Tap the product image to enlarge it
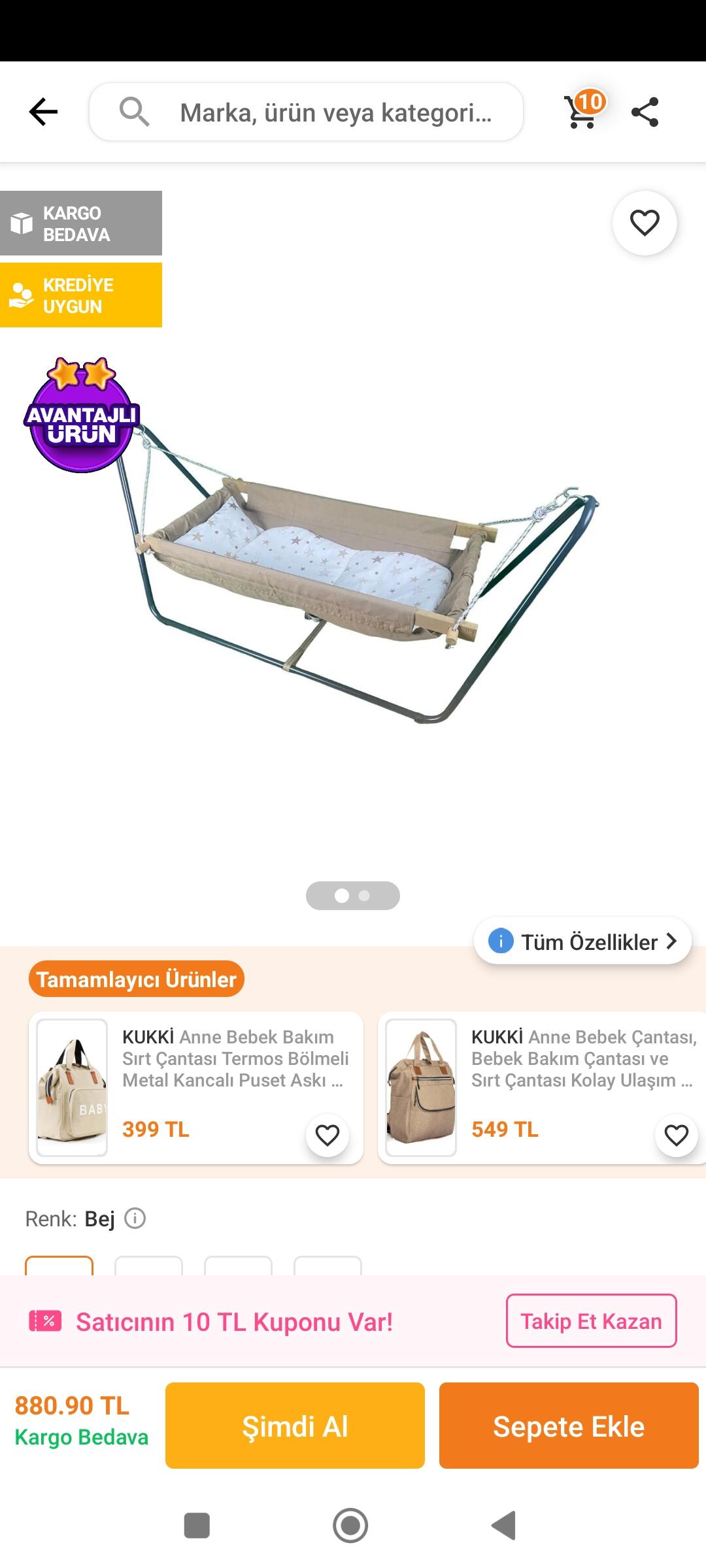The image size is (706, 1568). click(x=353, y=575)
